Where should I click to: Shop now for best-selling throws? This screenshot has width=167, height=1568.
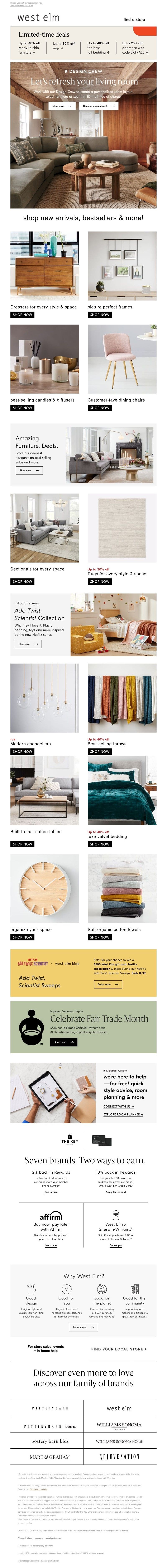click(100, 752)
